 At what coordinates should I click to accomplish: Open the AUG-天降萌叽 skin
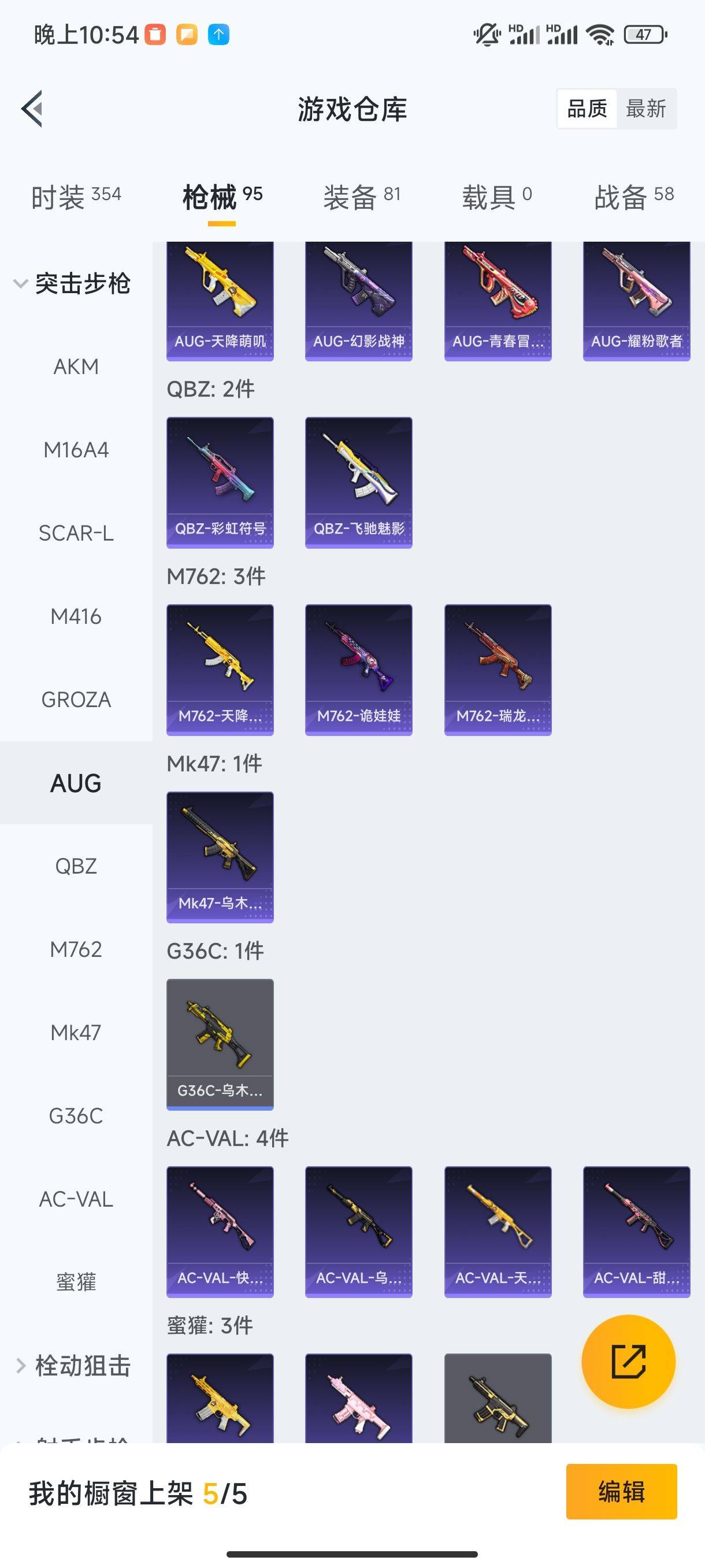click(220, 301)
